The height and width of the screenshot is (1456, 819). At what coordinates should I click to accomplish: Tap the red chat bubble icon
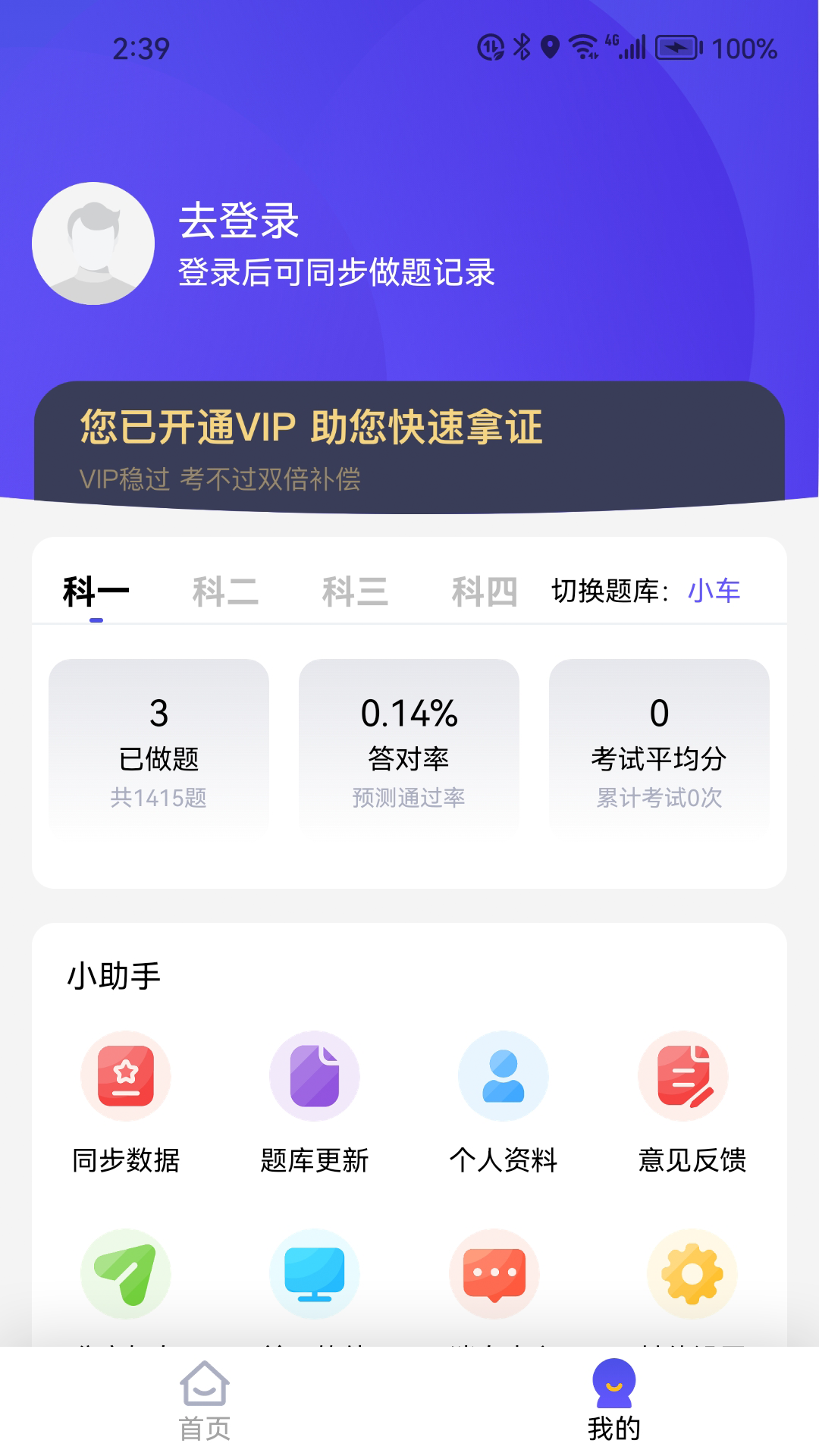494,1274
